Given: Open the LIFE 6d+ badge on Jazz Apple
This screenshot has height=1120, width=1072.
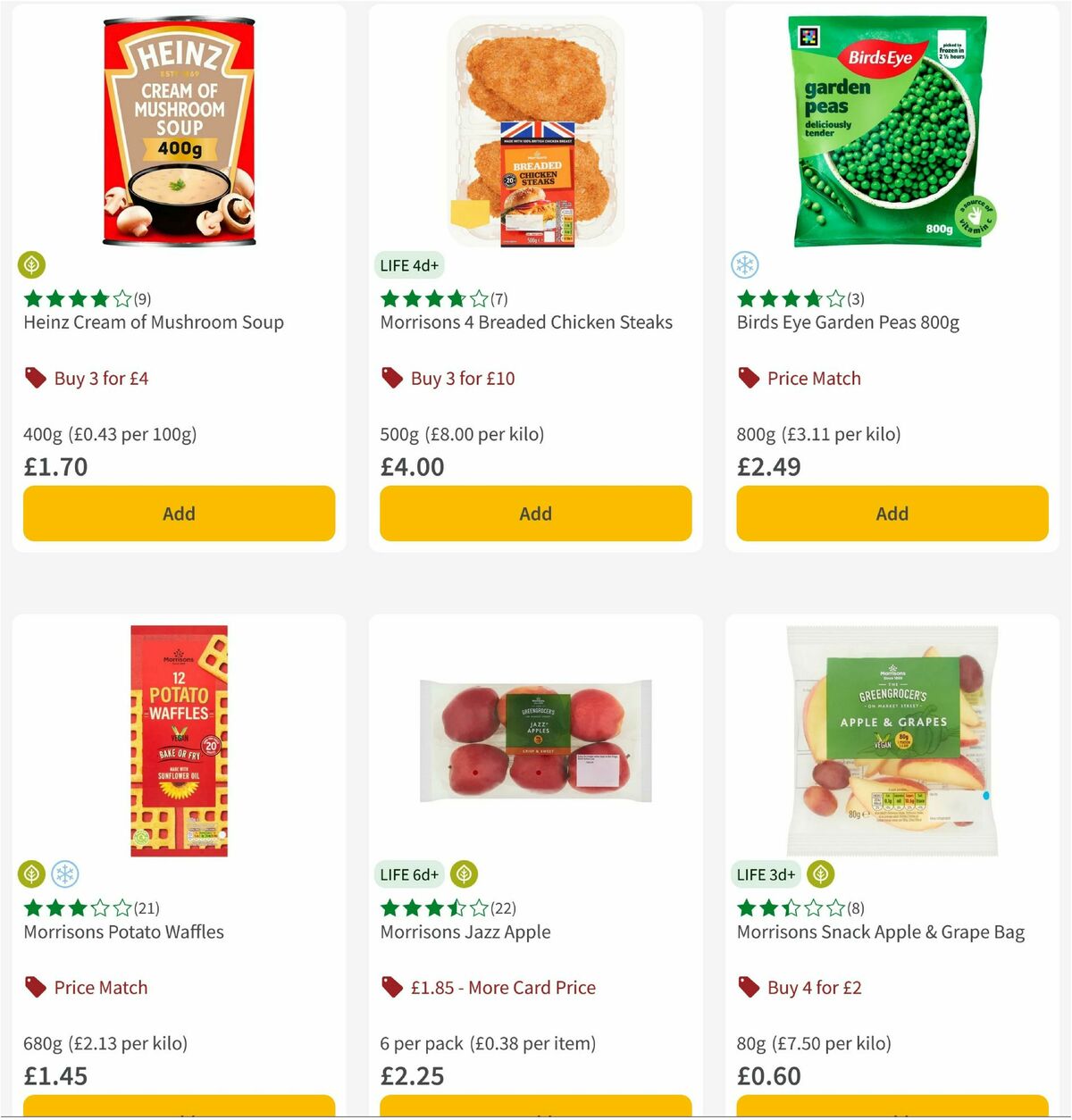Looking at the screenshot, I should [x=409, y=874].
